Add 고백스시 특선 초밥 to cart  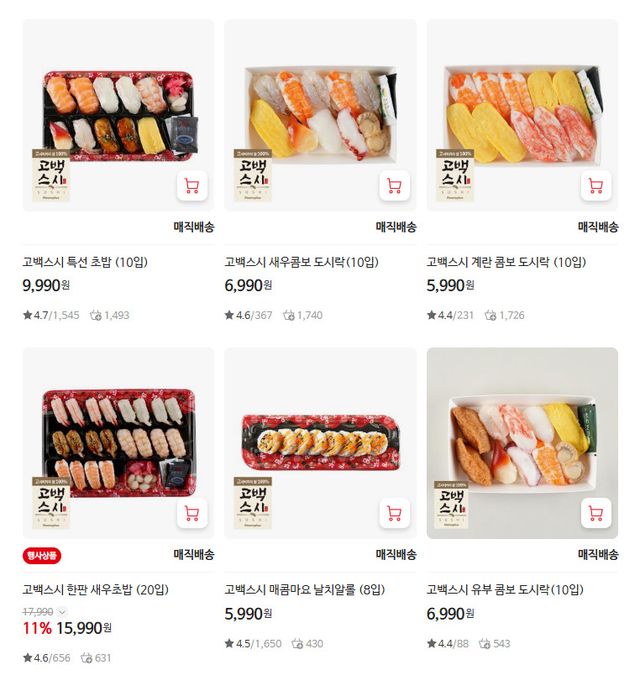point(192,186)
